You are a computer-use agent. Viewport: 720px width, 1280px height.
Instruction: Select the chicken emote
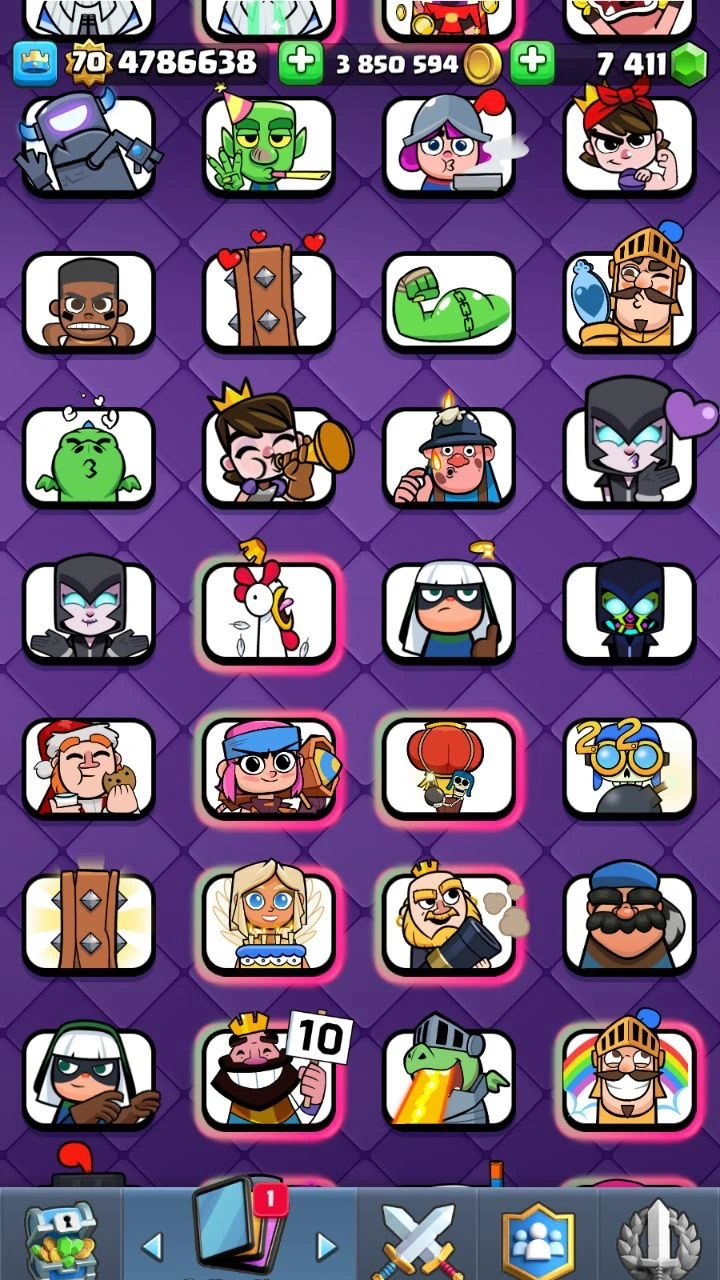pyautogui.click(x=269, y=612)
